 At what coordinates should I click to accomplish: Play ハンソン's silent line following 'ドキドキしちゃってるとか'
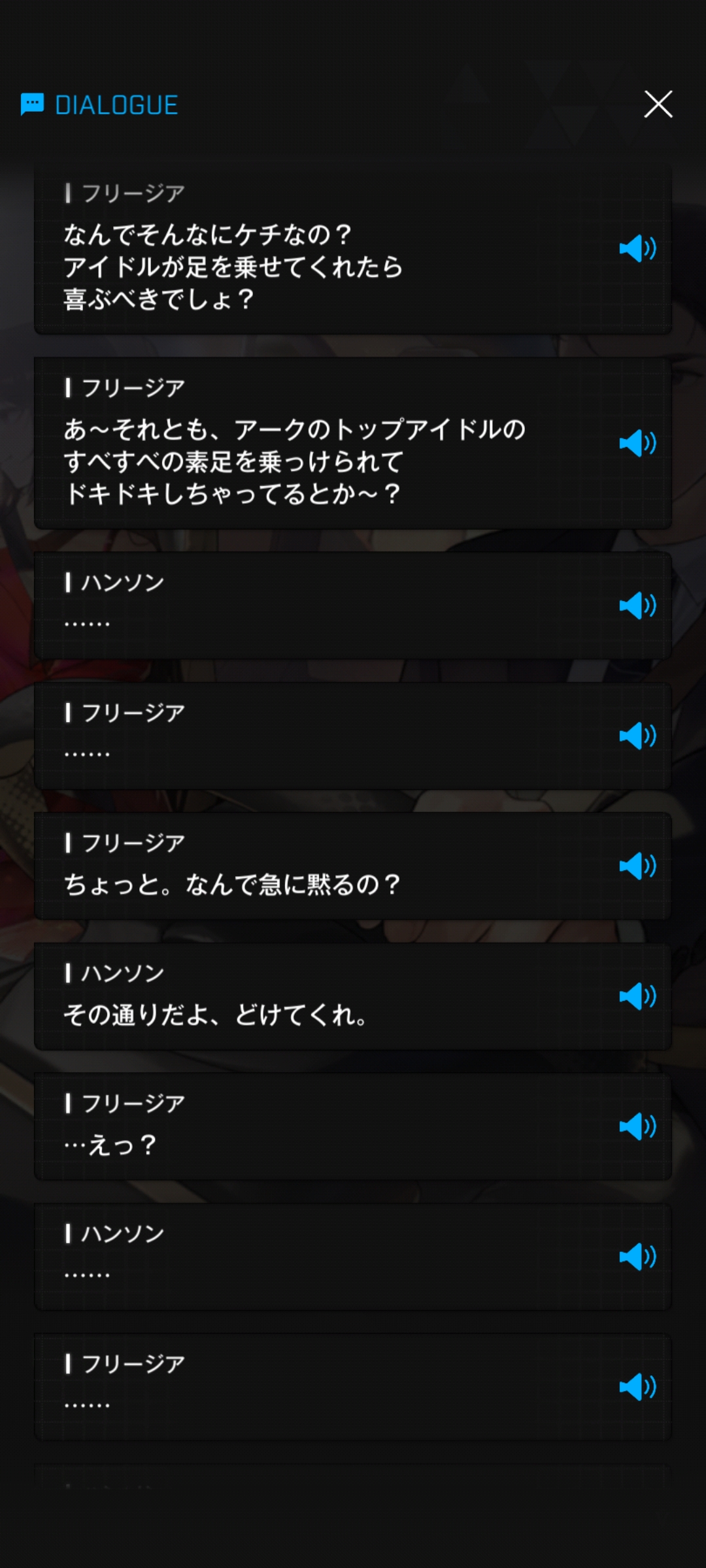click(637, 606)
